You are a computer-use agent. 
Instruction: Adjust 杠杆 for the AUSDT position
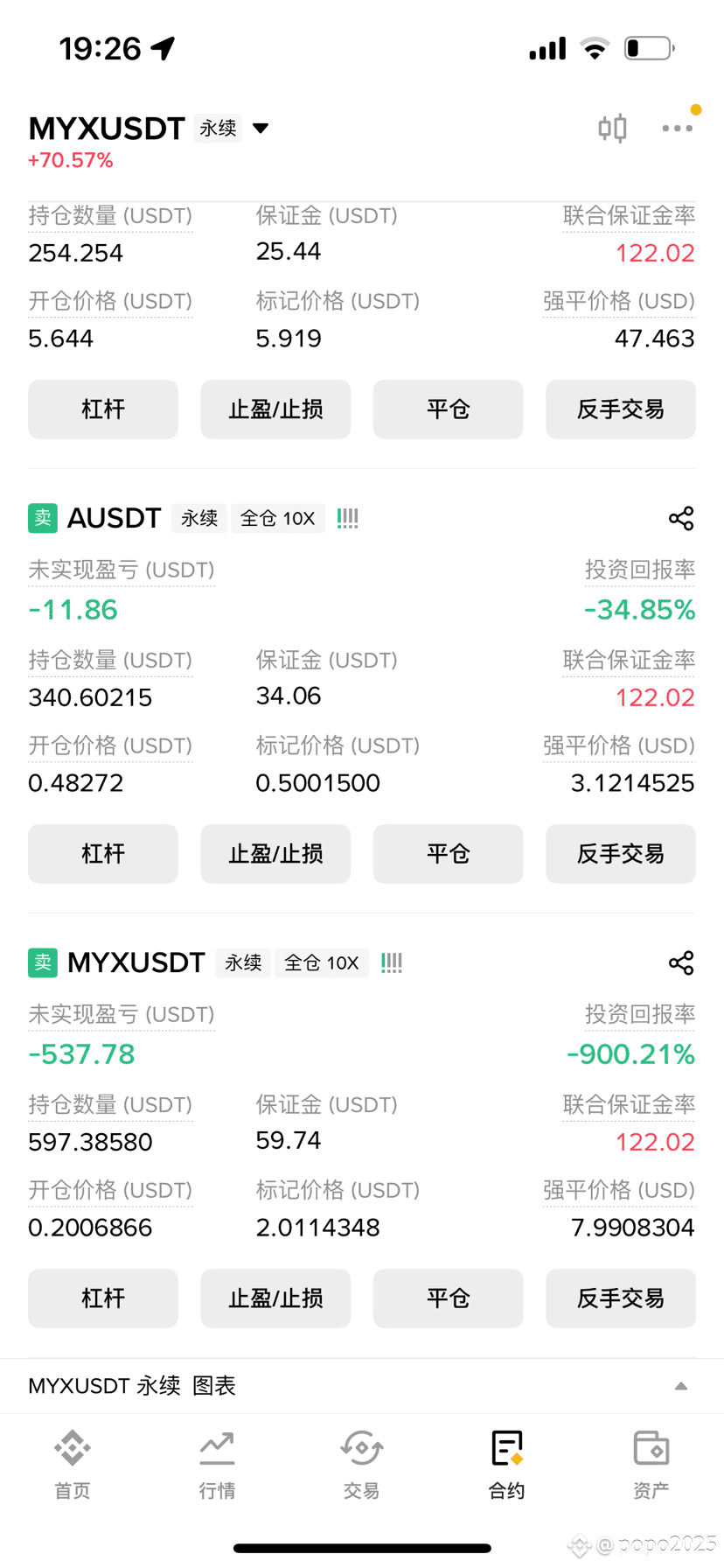coord(103,854)
